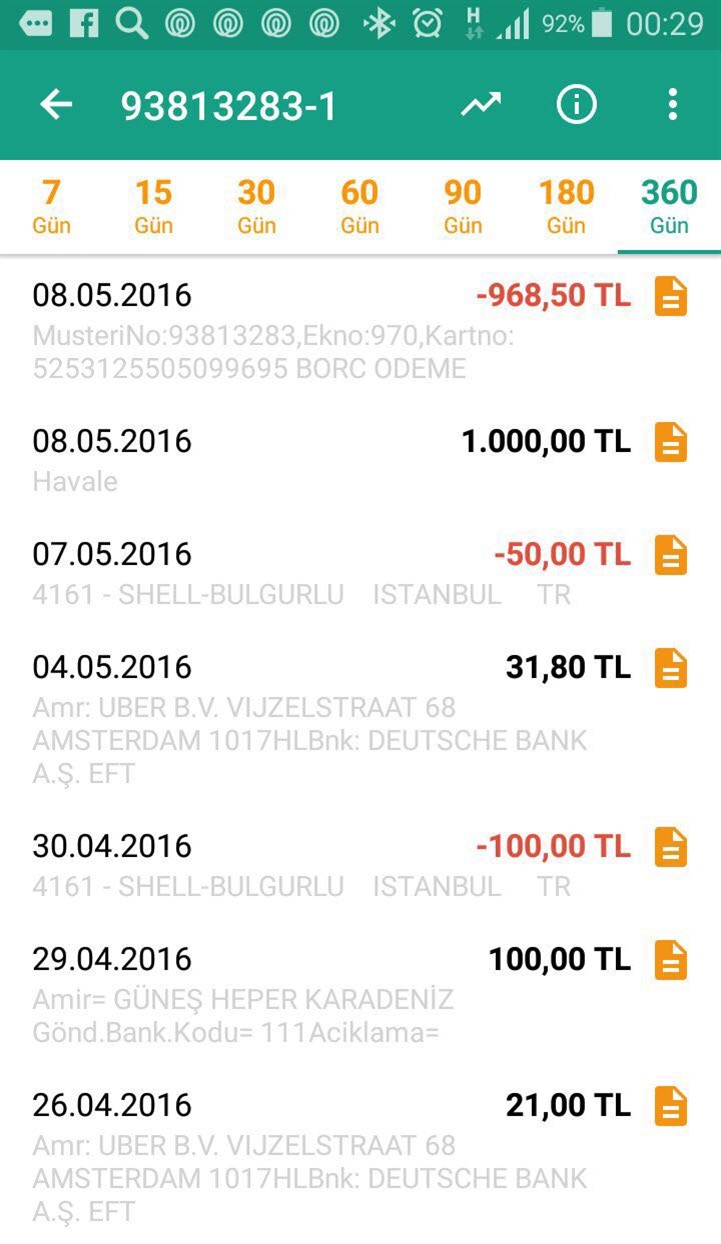This screenshot has width=721, height=1244.
Task: Show transactions for 30 Gün
Action: tap(257, 206)
